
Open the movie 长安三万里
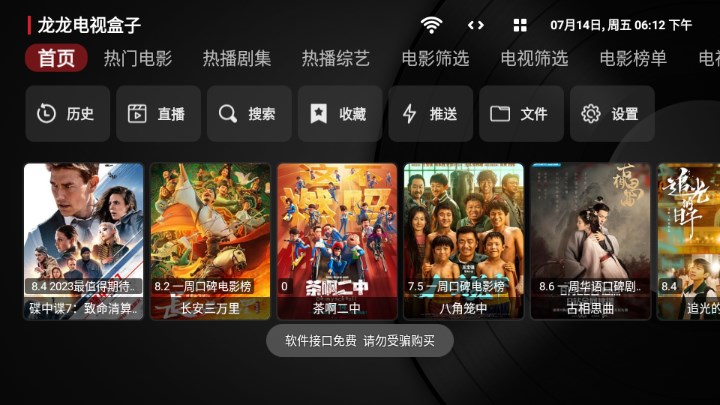(210, 240)
